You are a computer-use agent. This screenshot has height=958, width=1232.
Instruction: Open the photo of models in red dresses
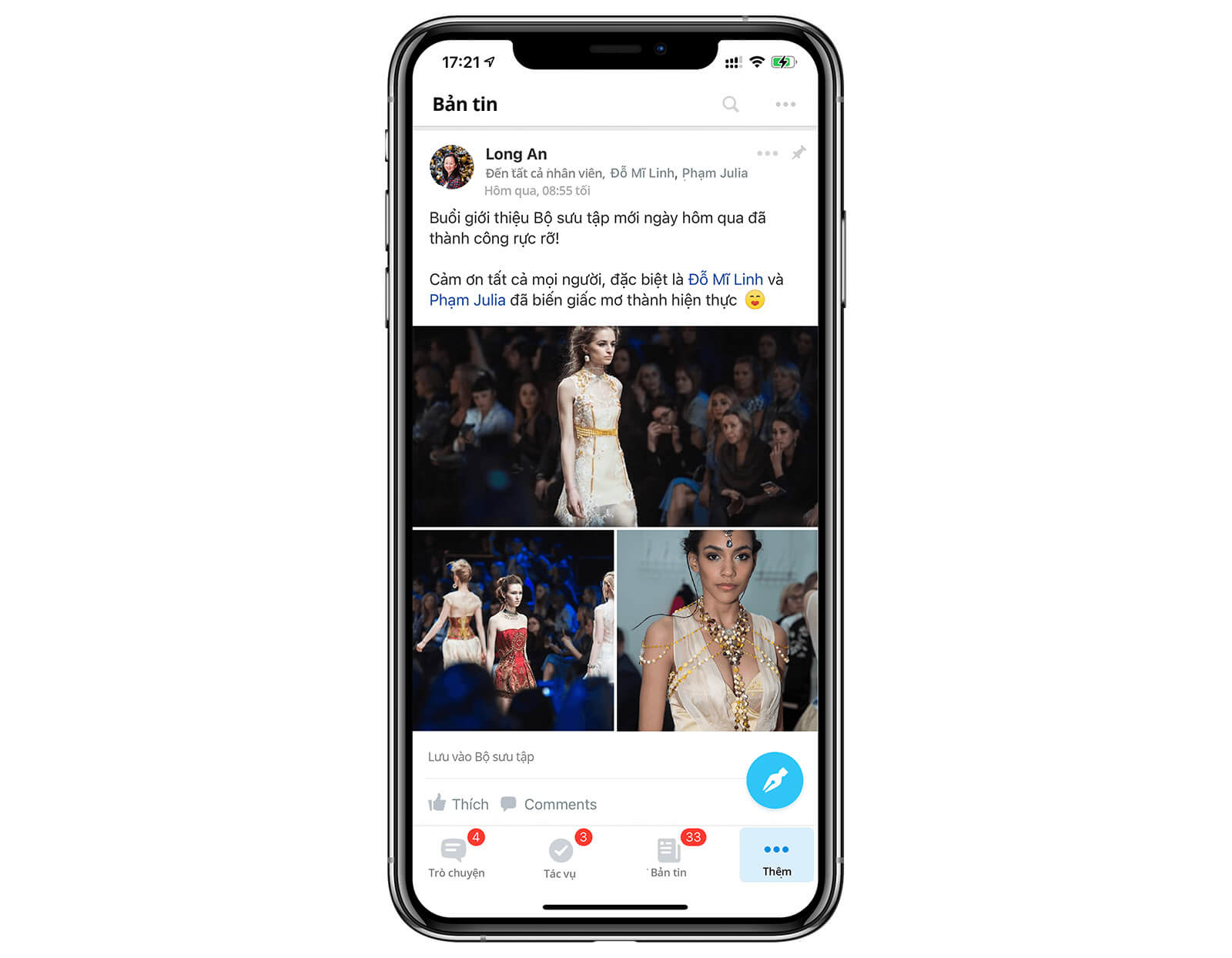click(x=513, y=630)
